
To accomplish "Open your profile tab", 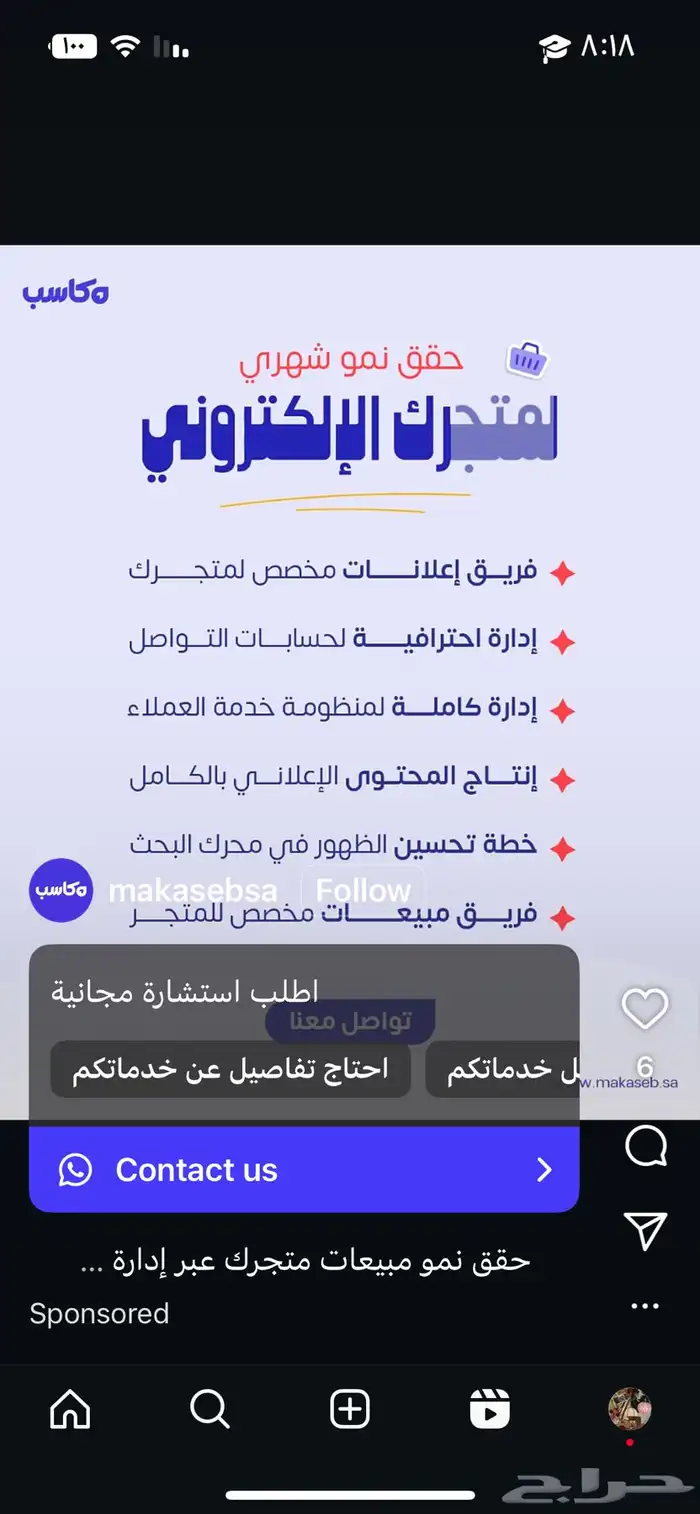I will point(630,1409).
